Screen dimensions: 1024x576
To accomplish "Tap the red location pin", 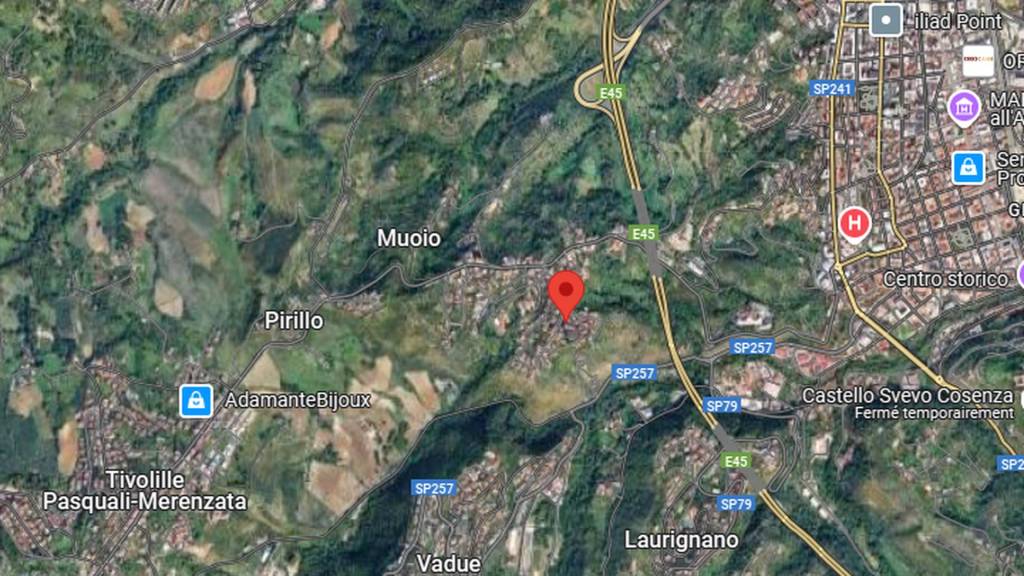I will [566, 291].
